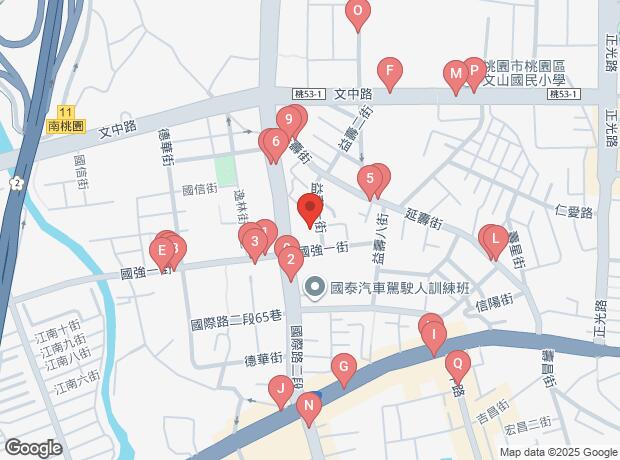Image resolution: width=620 pixels, height=460 pixels.
Task: Tap marker 5 on 延壽街
Action: tap(370, 182)
